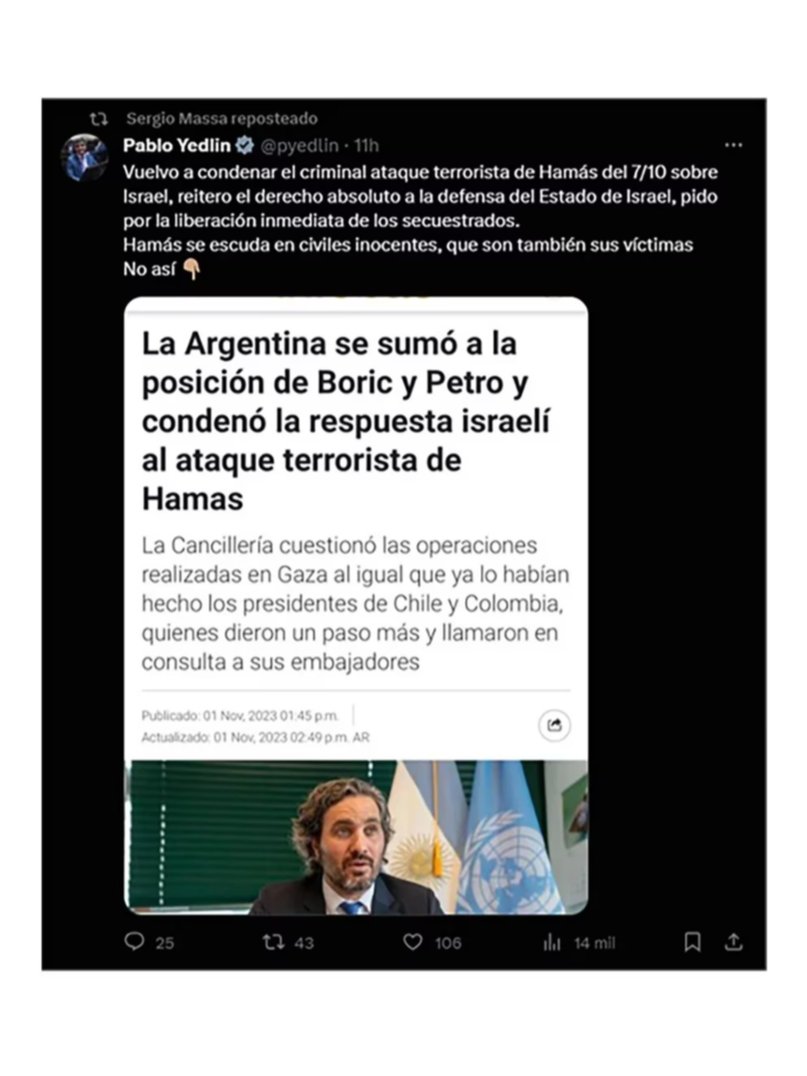Like Pablo Yedlin's tweet
Screen dimensions: 807x1076
pyautogui.click(x=413, y=941)
